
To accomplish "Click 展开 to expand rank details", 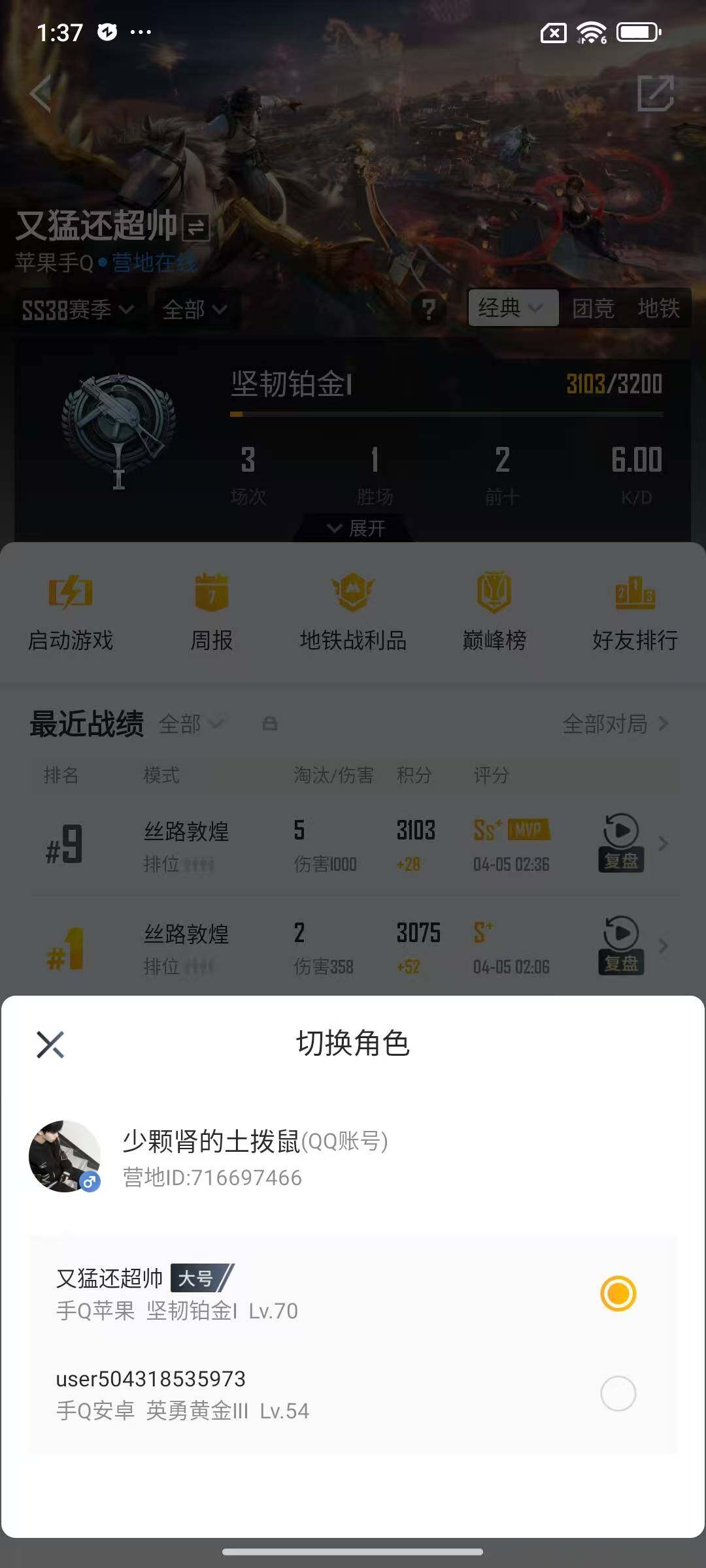I will pos(353,528).
